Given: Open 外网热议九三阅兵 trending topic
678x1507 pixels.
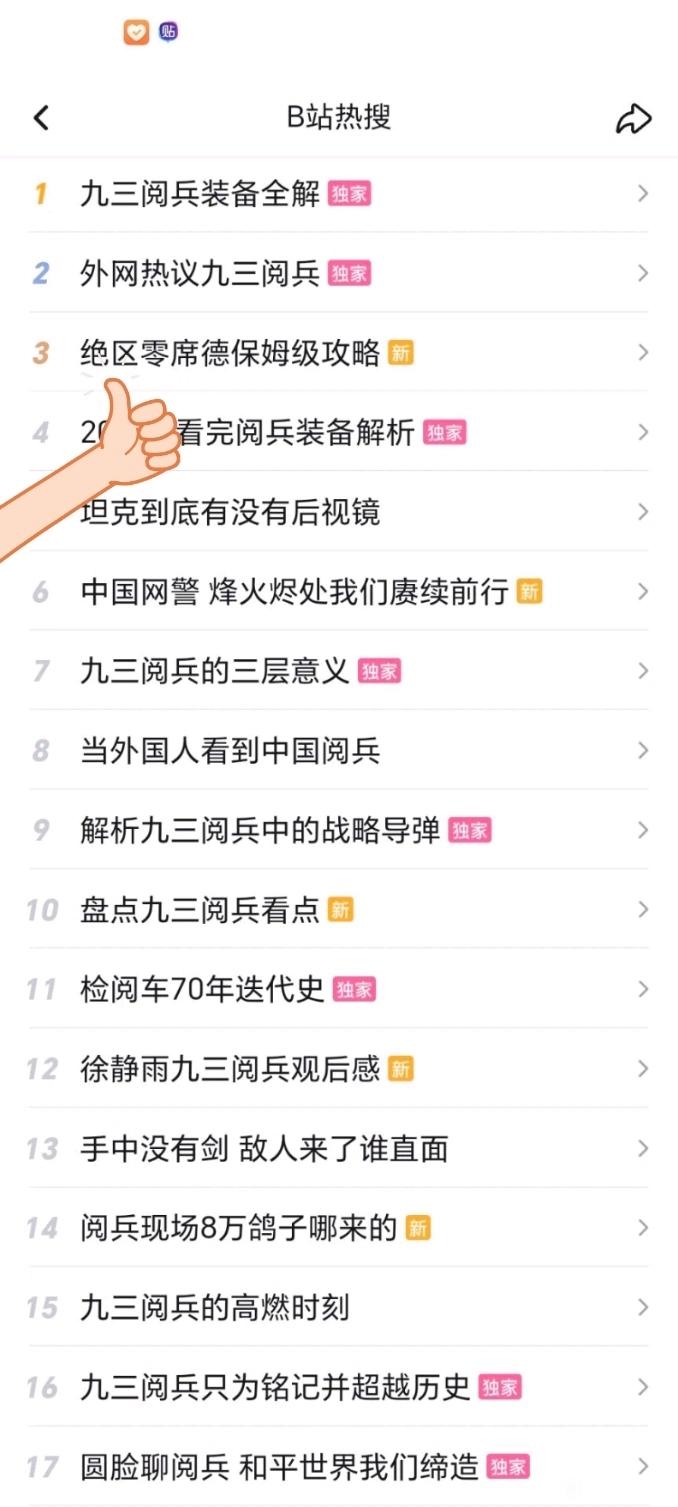Looking at the screenshot, I should point(200,273).
